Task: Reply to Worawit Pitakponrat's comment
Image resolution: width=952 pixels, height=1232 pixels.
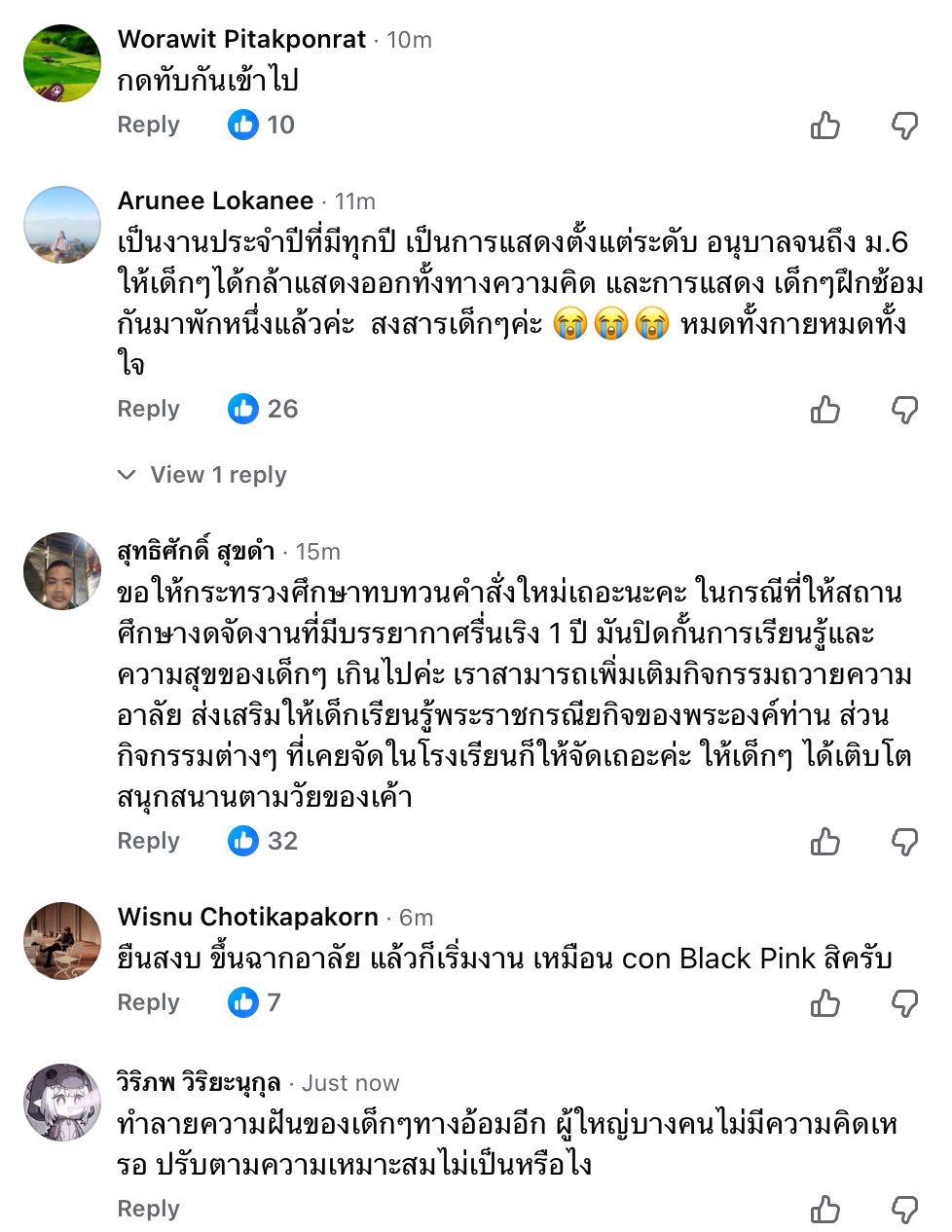Action: (148, 125)
